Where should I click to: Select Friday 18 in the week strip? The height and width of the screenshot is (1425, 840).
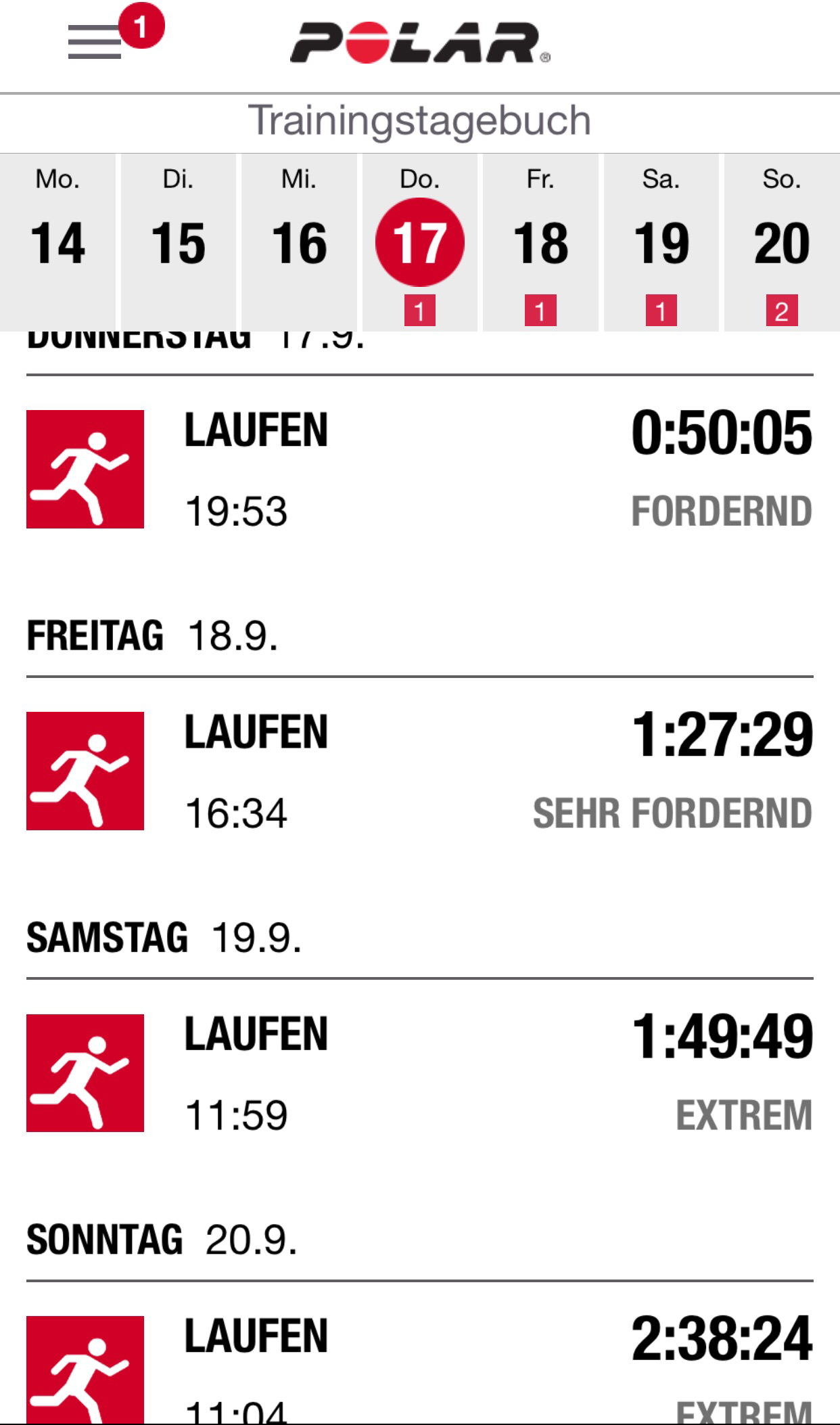coord(540,242)
